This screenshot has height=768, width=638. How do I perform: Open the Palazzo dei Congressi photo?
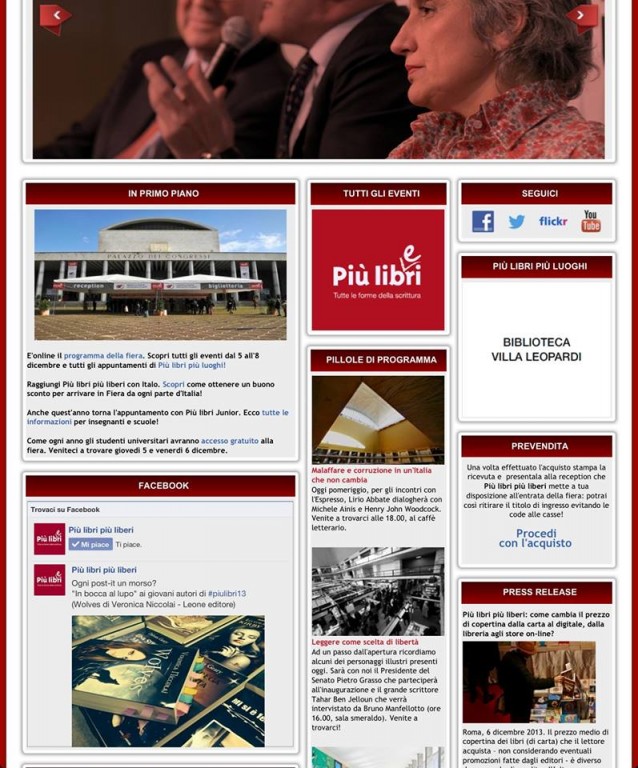(160, 274)
